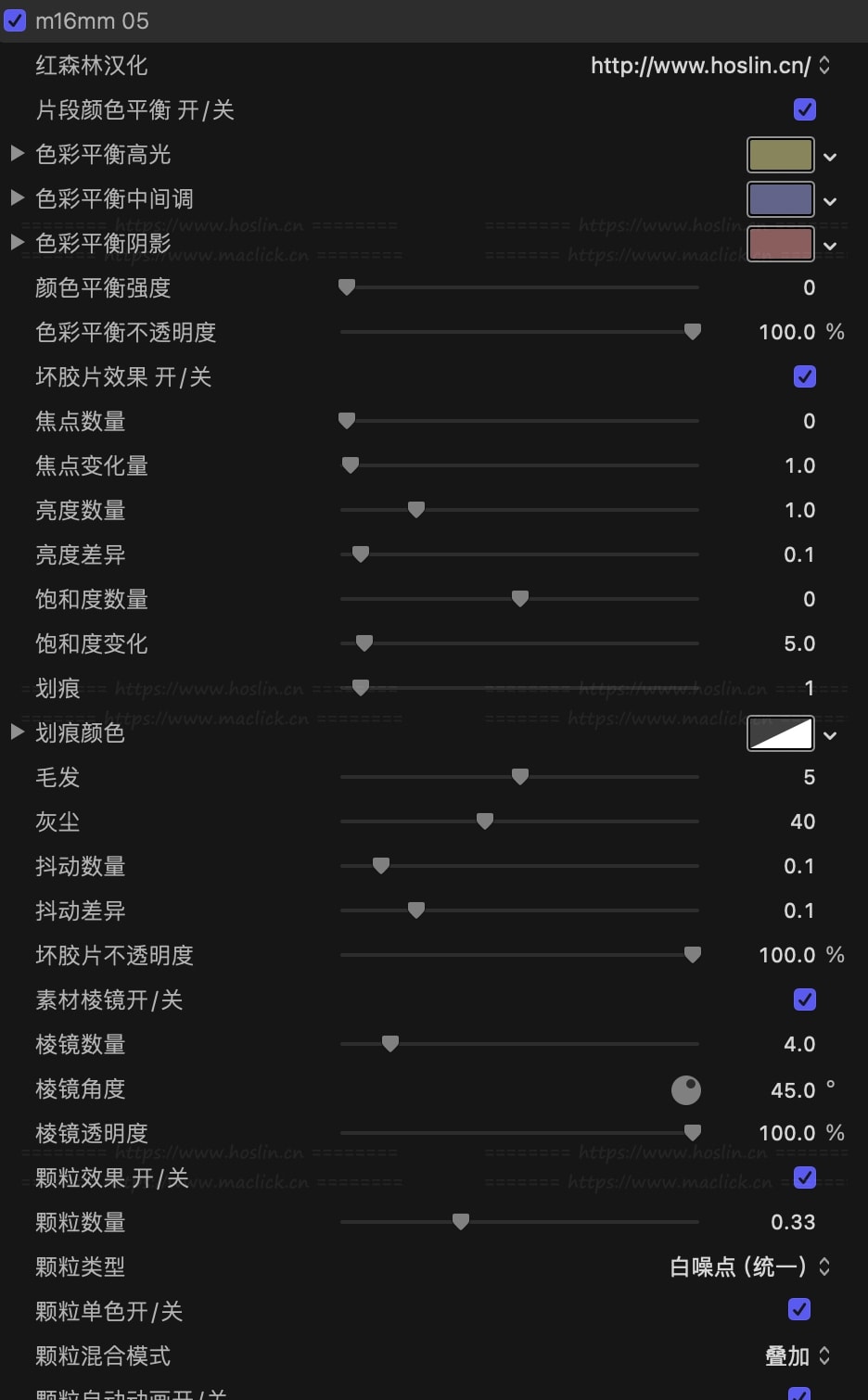Open the 划痕颜色 gradient swatch
This screenshot has width=868, height=1400.
click(x=780, y=733)
